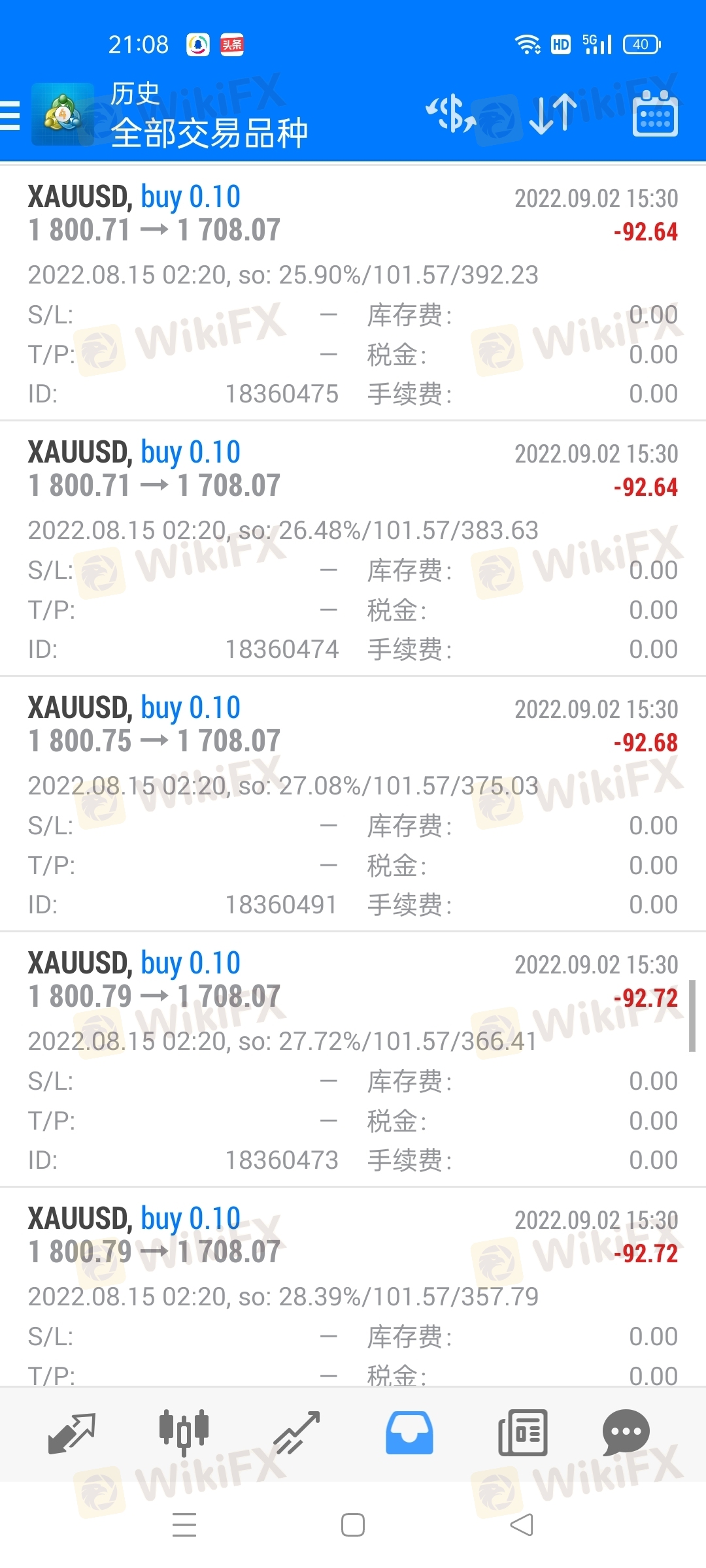The width and height of the screenshot is (706, 1568).
Task: Open trade record ID 18360475
Action: coord(353,294)
